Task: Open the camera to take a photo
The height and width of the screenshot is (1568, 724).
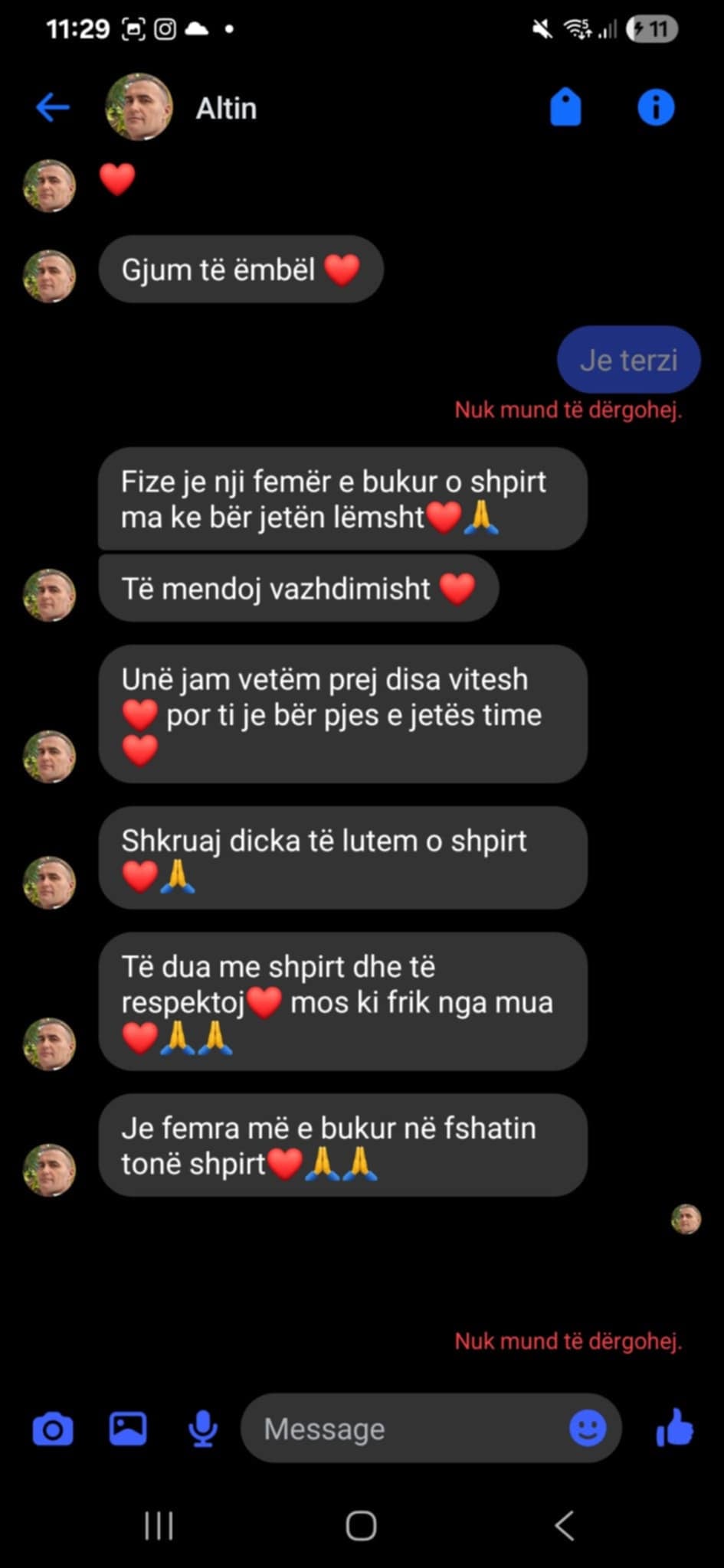Action: click(x=53, y=1429)
